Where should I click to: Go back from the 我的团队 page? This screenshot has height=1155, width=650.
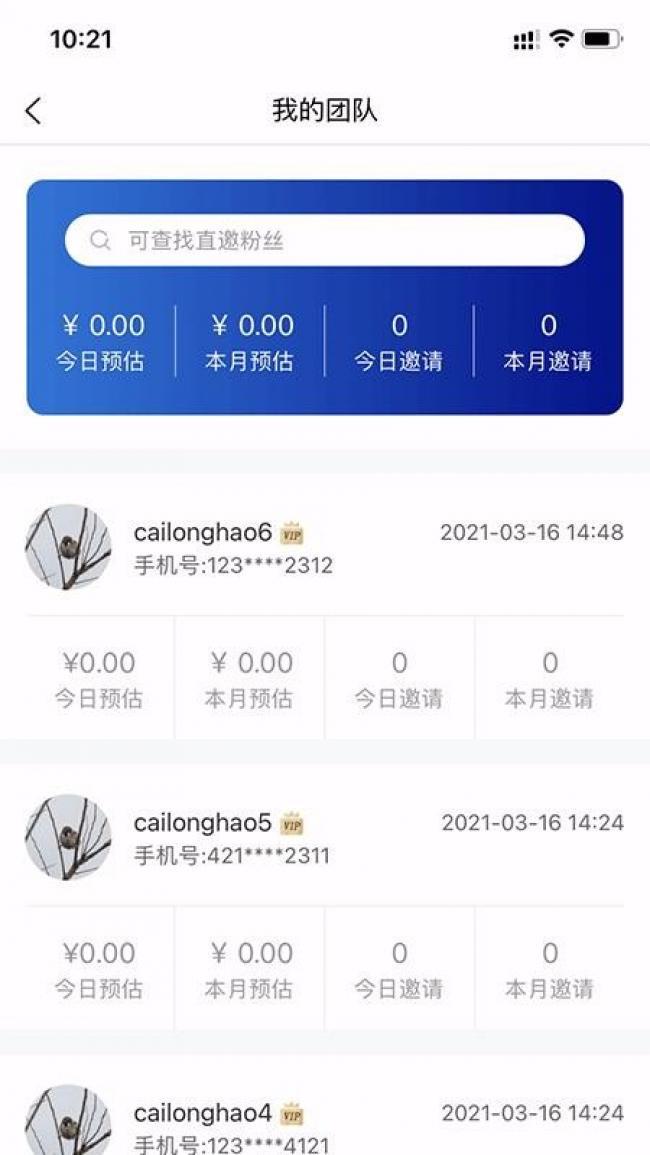(x=33, y=111)
